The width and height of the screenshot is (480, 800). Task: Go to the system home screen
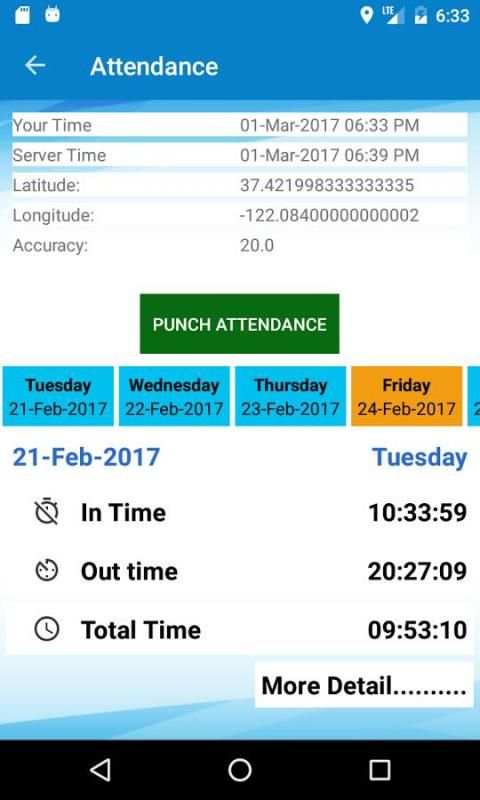click(x=240, y=769)
